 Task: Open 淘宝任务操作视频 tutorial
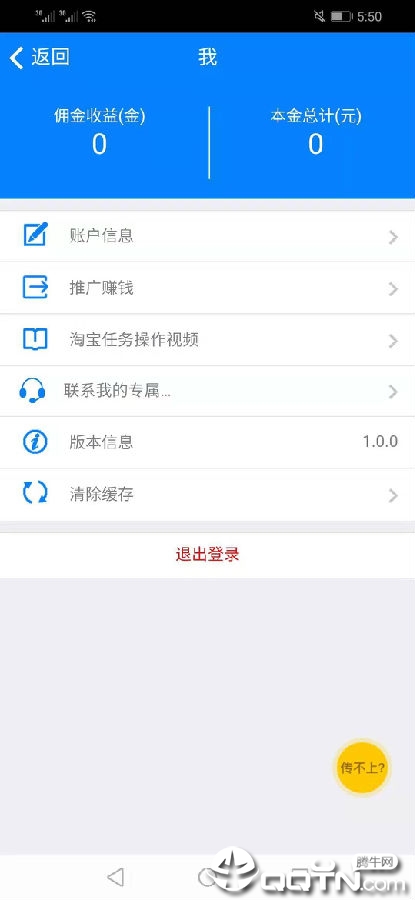(x=207, y=340)
